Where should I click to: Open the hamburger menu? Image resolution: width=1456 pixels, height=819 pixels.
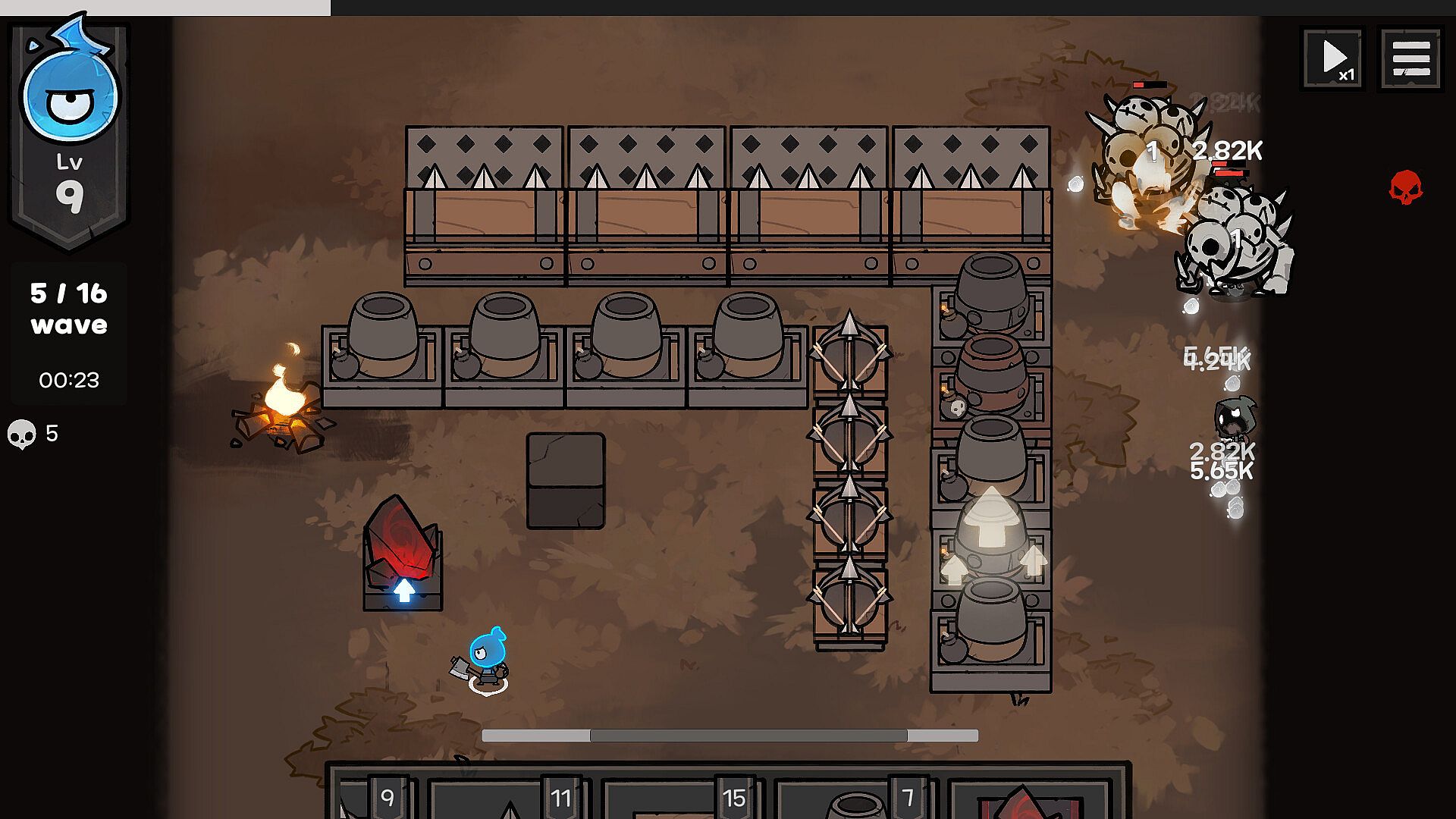click(x=1410, y=58)
